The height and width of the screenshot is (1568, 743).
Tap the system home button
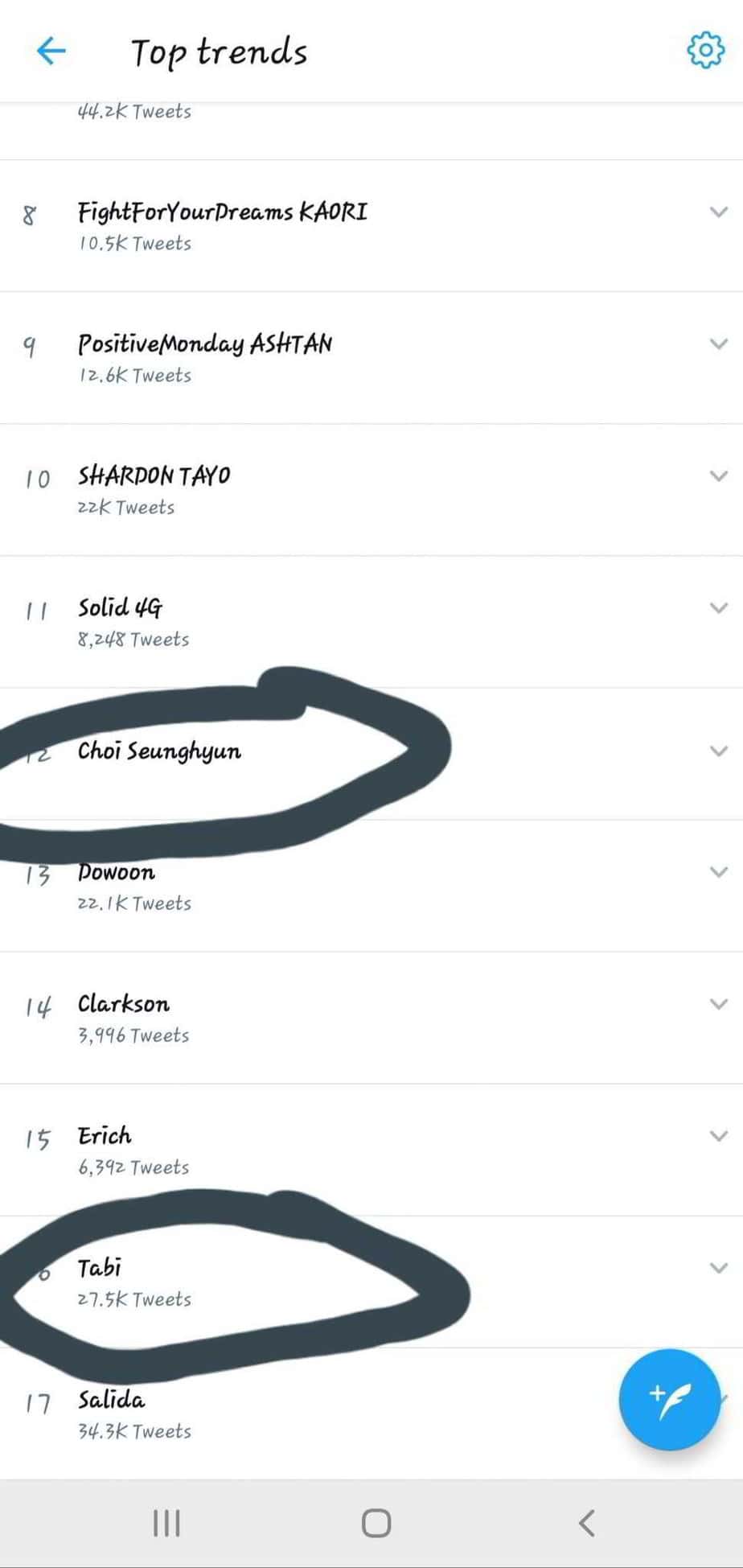tap(376, 1523)
